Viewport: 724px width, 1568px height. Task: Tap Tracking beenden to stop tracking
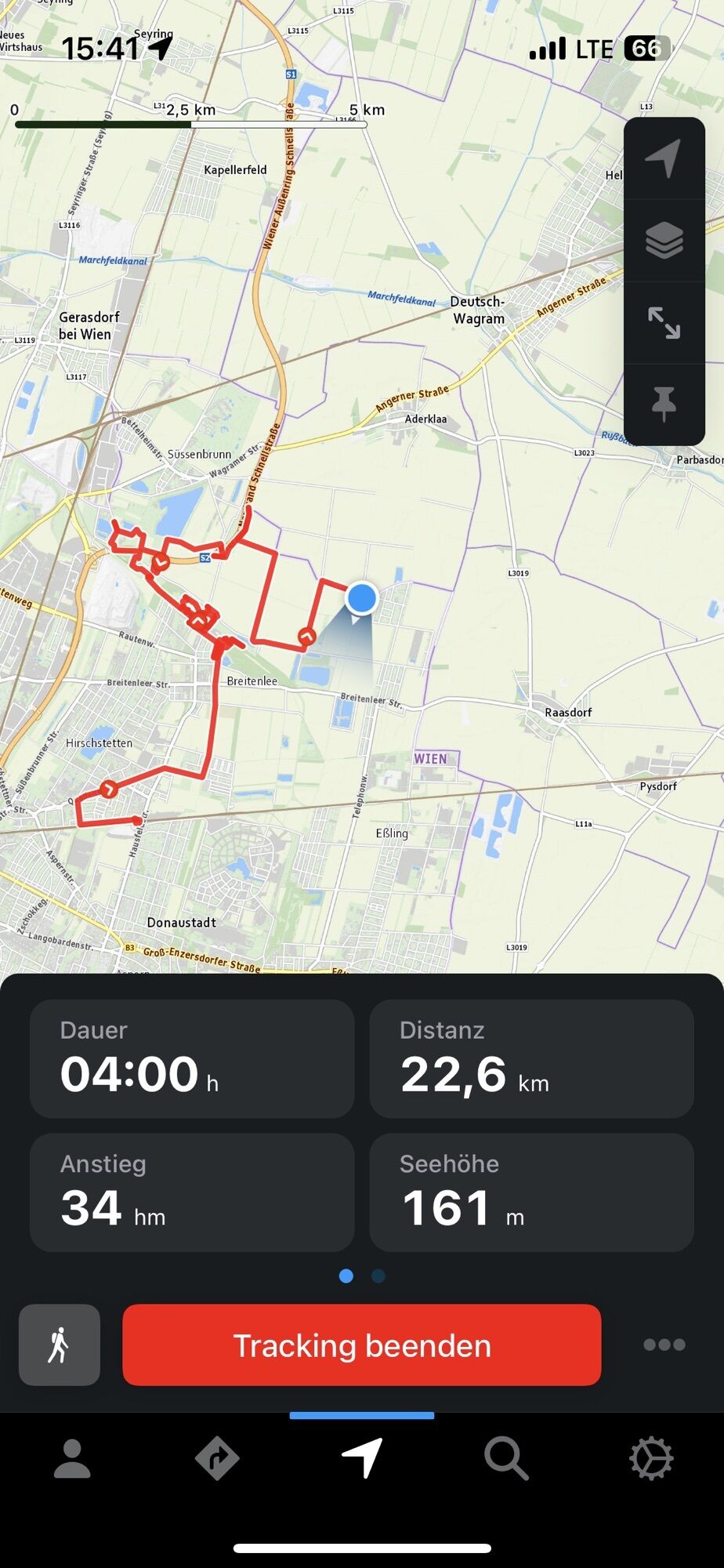pyautogui.click(x=361, y=1345)
